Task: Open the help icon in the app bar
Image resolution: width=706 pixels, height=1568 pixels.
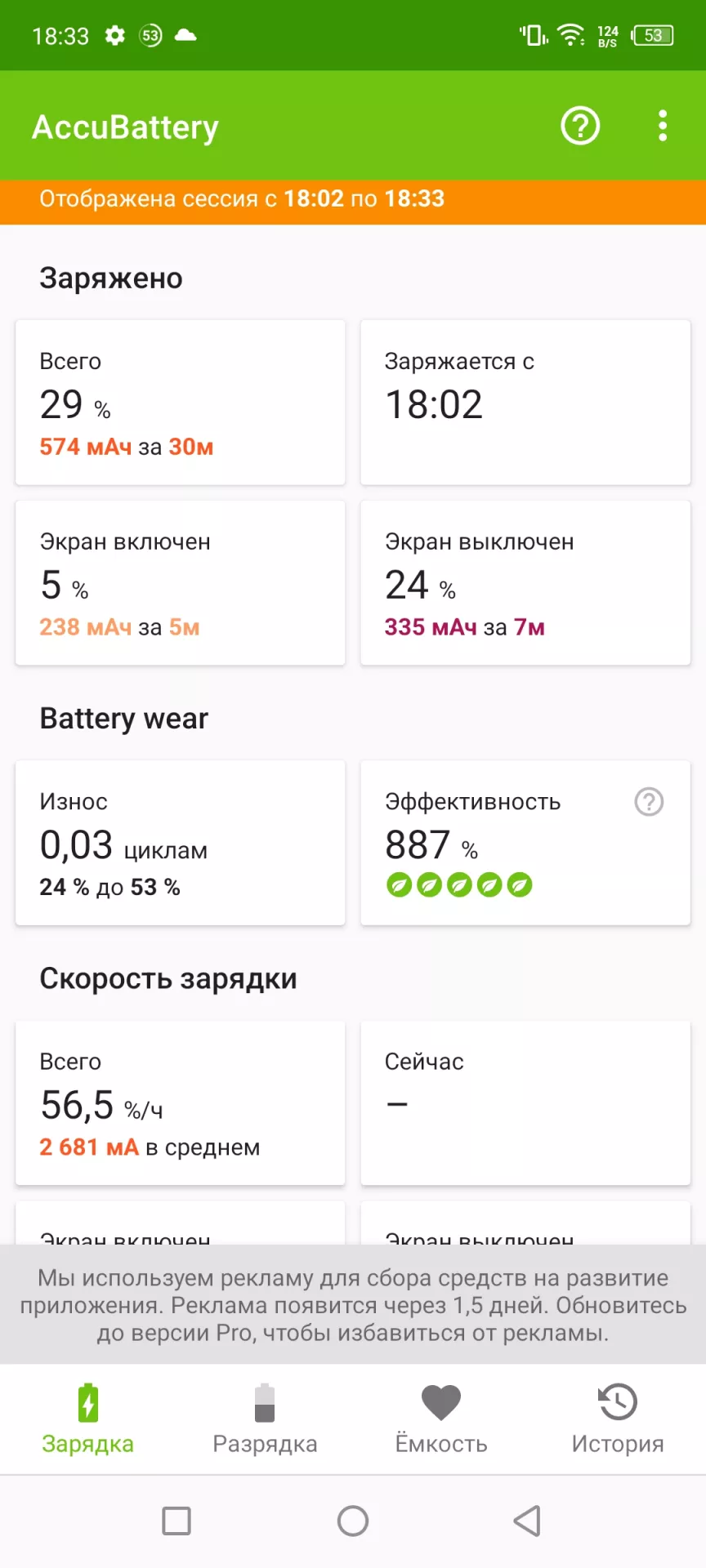Action: (x=580, y=126)
